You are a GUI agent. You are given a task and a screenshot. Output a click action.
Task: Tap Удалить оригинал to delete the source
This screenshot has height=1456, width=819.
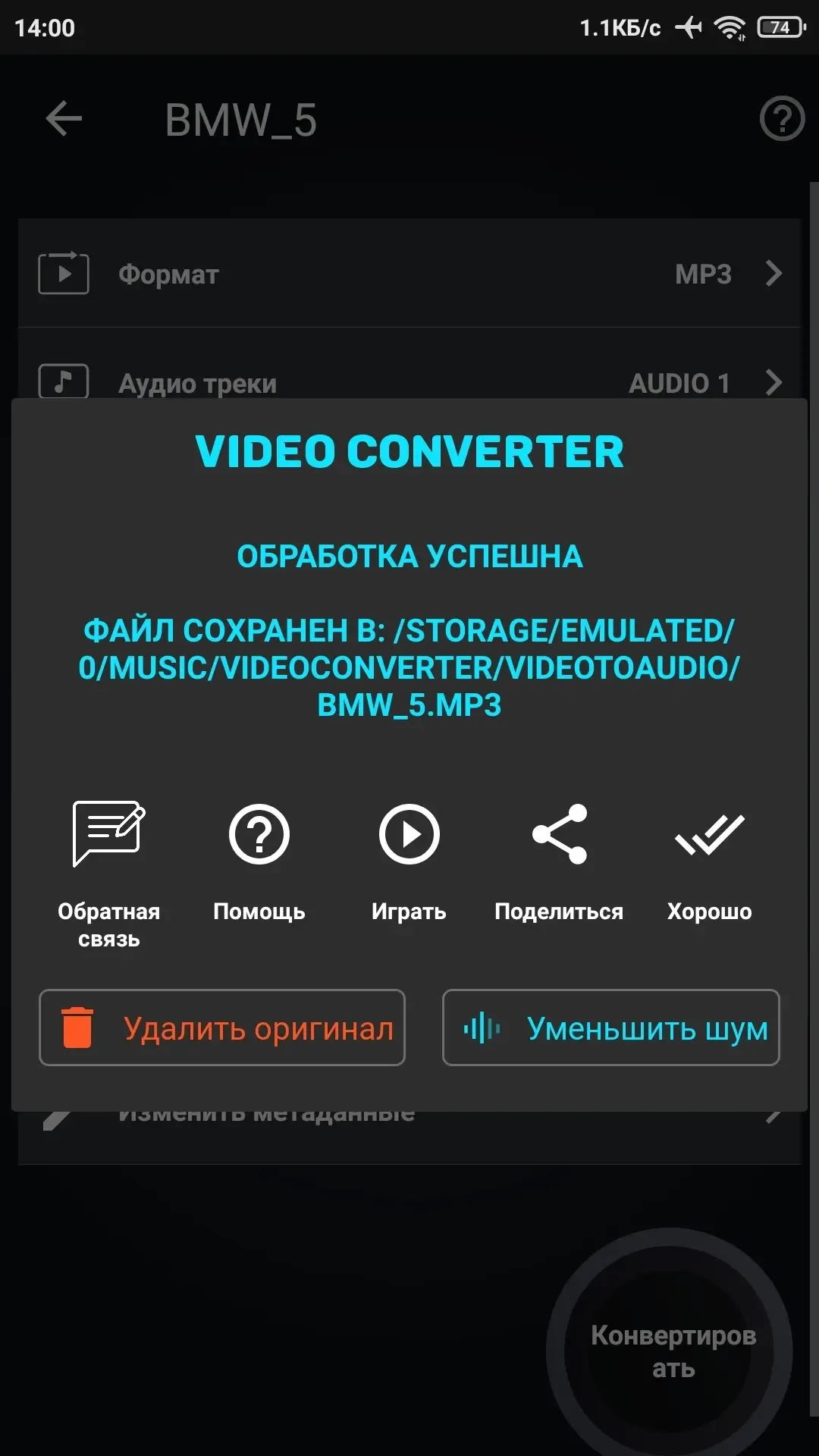(222, 1028)
